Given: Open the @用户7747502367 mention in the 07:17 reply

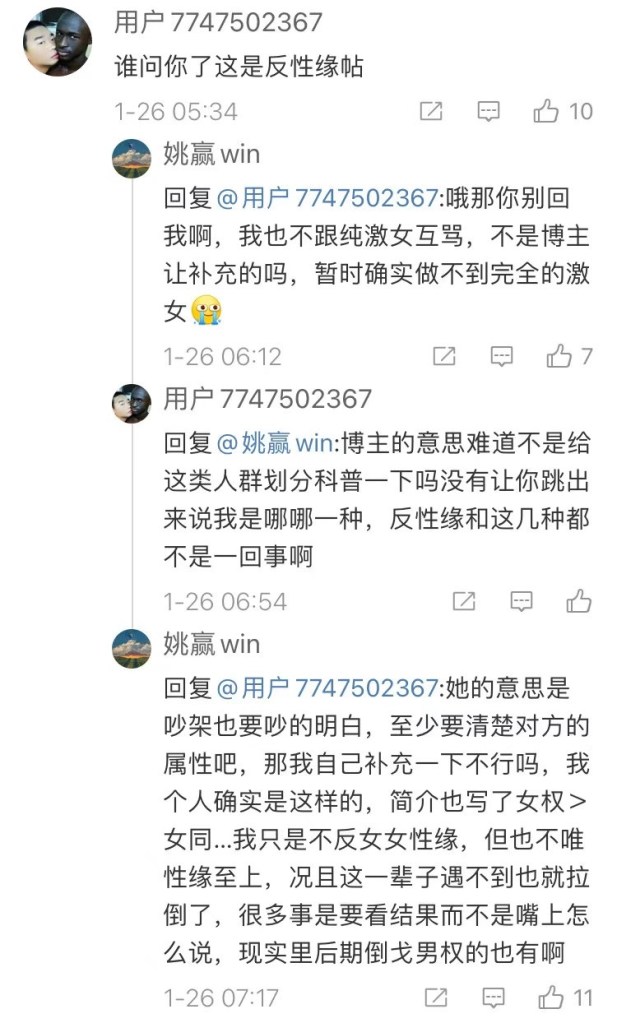Looking at the screenshot, I should (327, 688).
